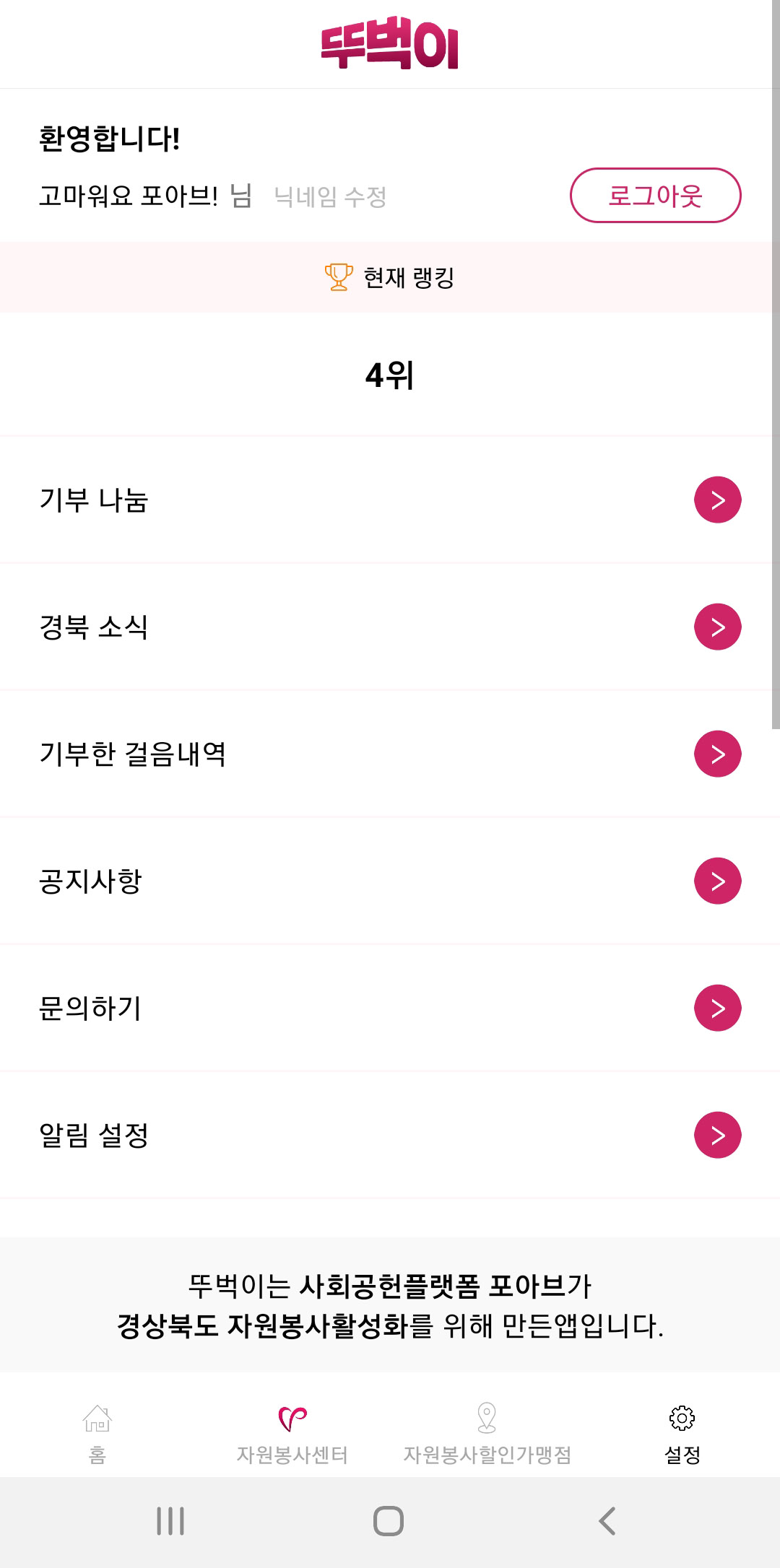Switch to the 자원봉사센터 tab
Image resolution: width=780 pixels, height=1568 pixels.
[292, 1433]
